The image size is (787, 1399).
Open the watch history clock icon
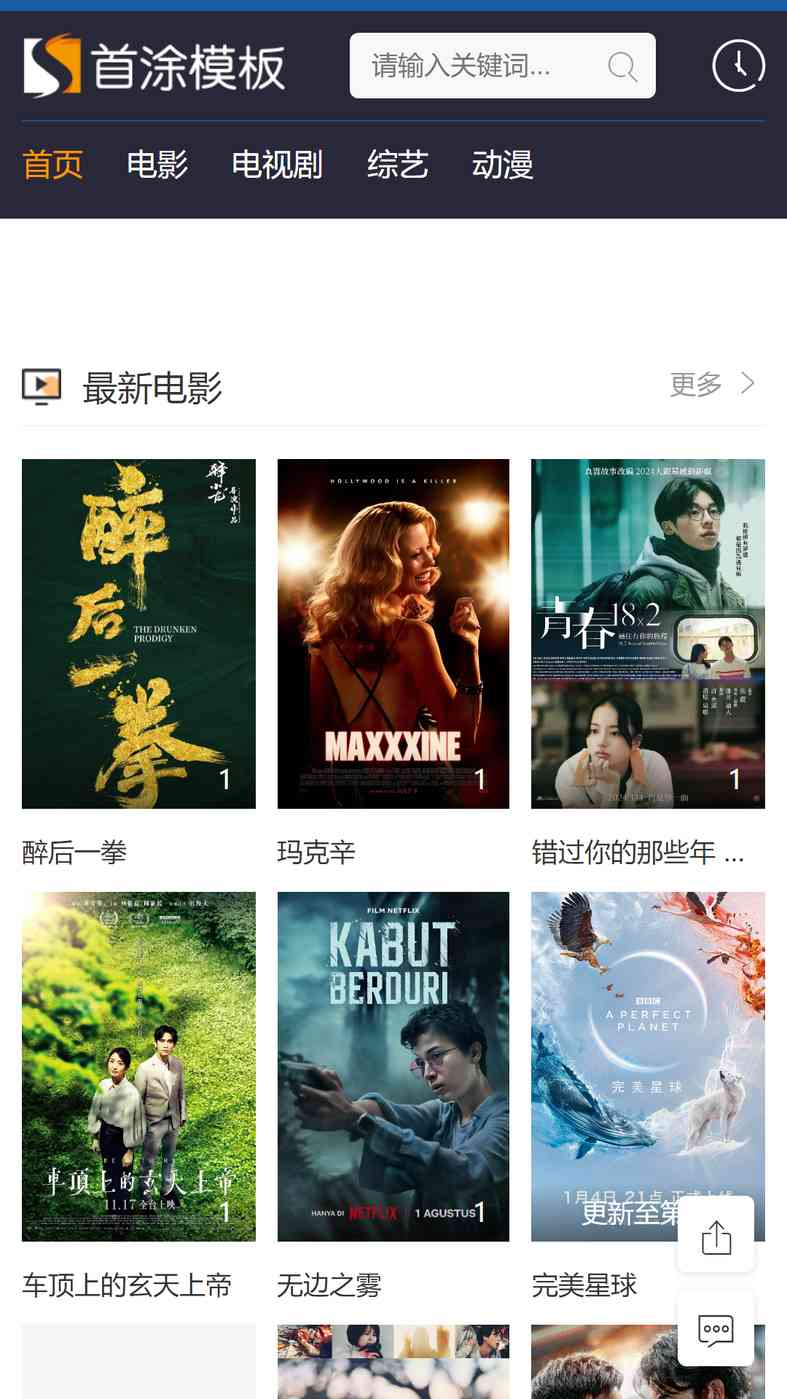(x=738, y=66)
